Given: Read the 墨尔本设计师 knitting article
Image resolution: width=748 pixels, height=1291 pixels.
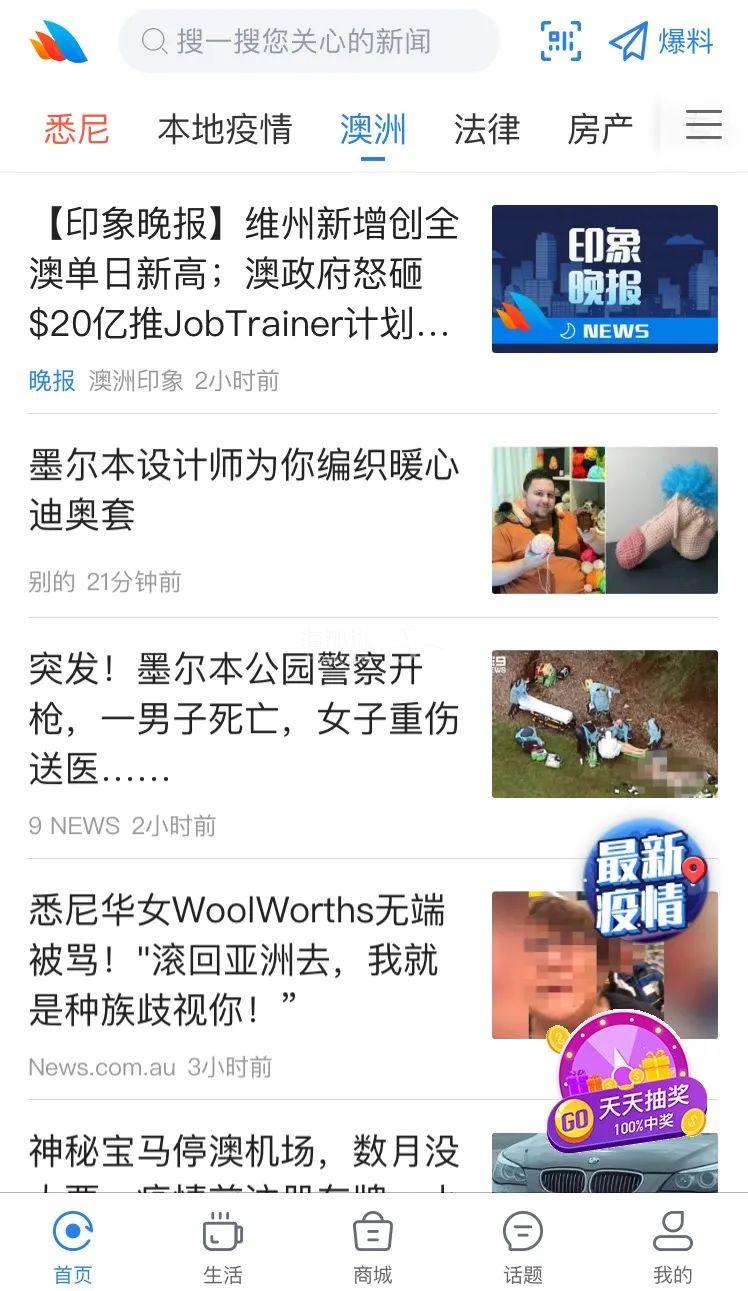Looking at the screenshot, I should (x=245, y=490).
